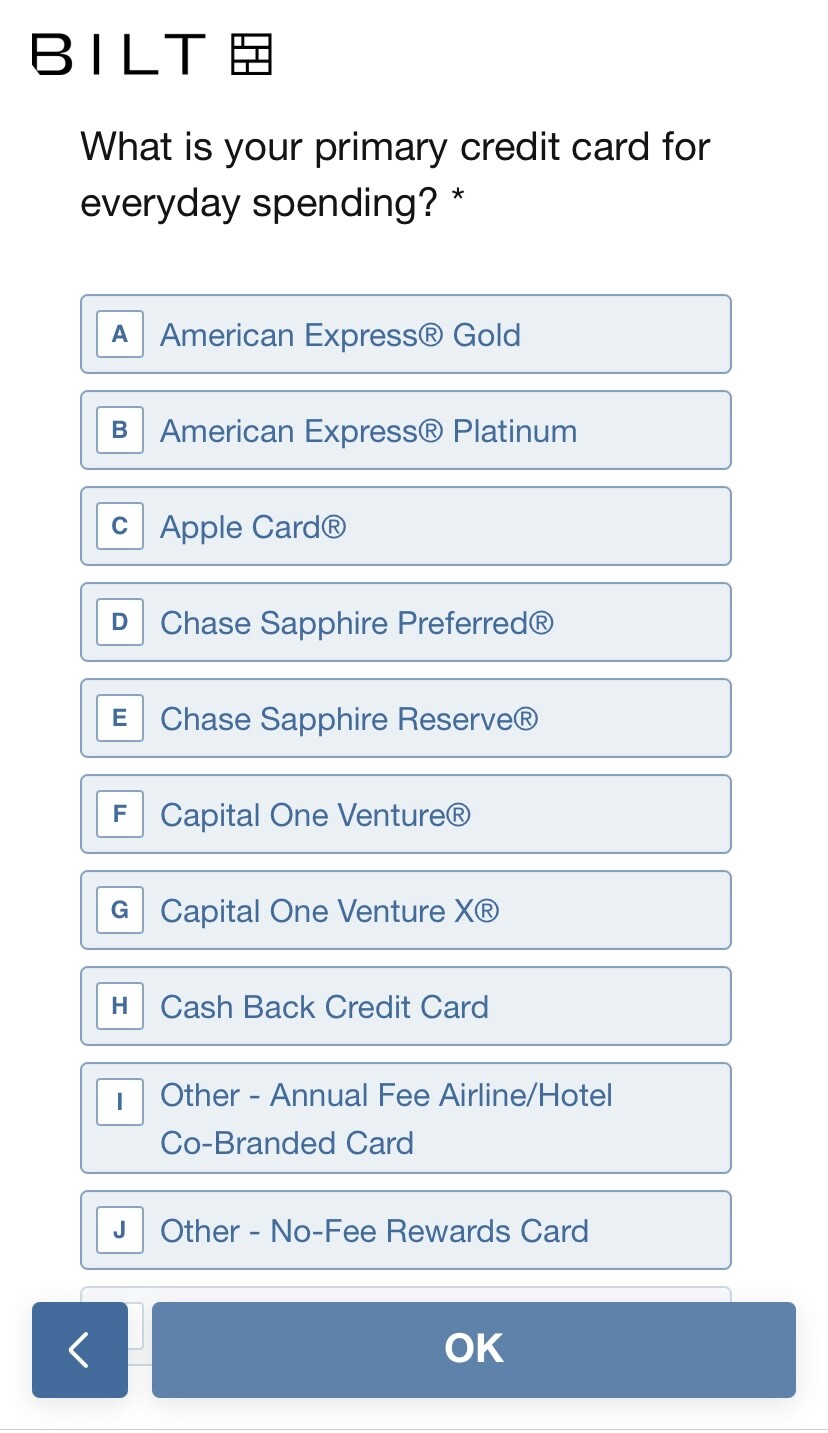The width and height of the screenshot is (828, 1433).
Task: Select American Express® Gold option
Action: pyautogui.click(x=405, y=334)
